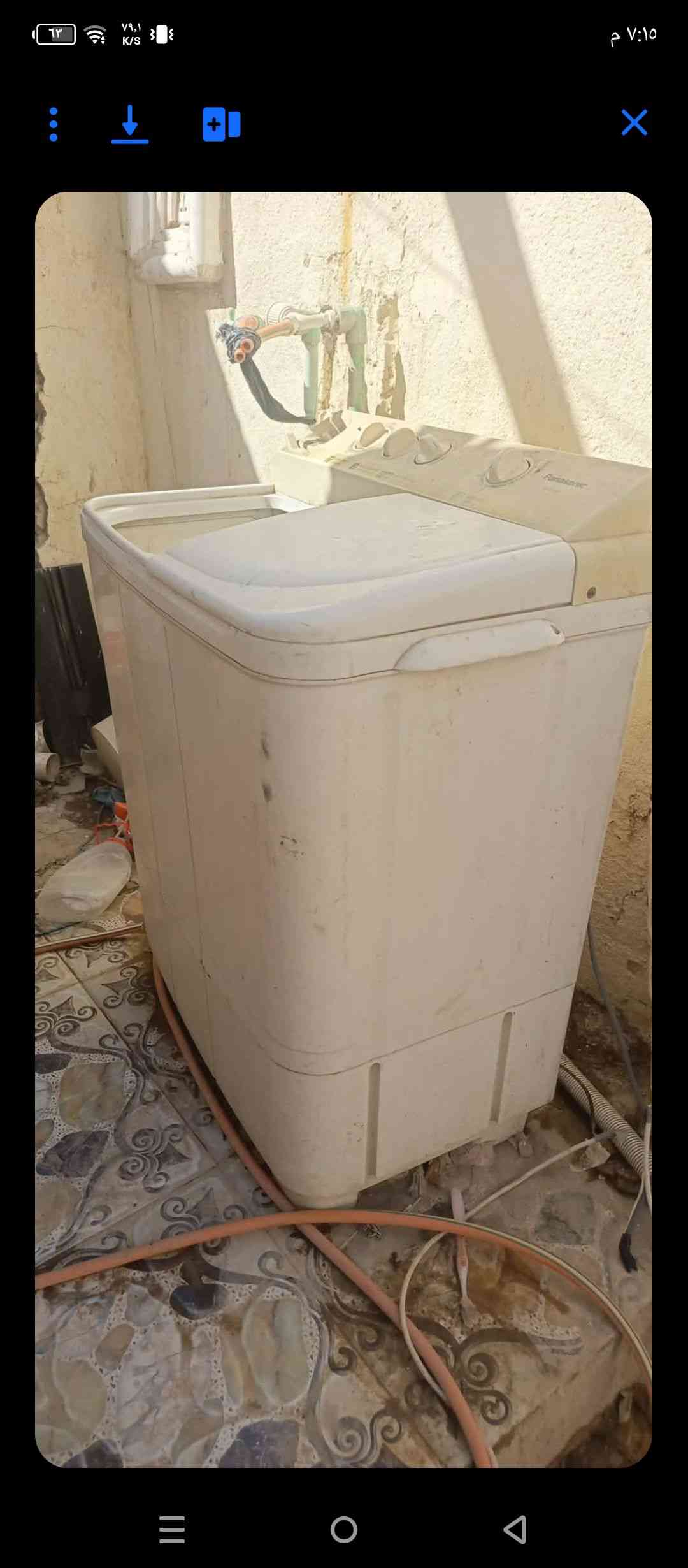Open the three-dot overflow menu

pos(54,124)
